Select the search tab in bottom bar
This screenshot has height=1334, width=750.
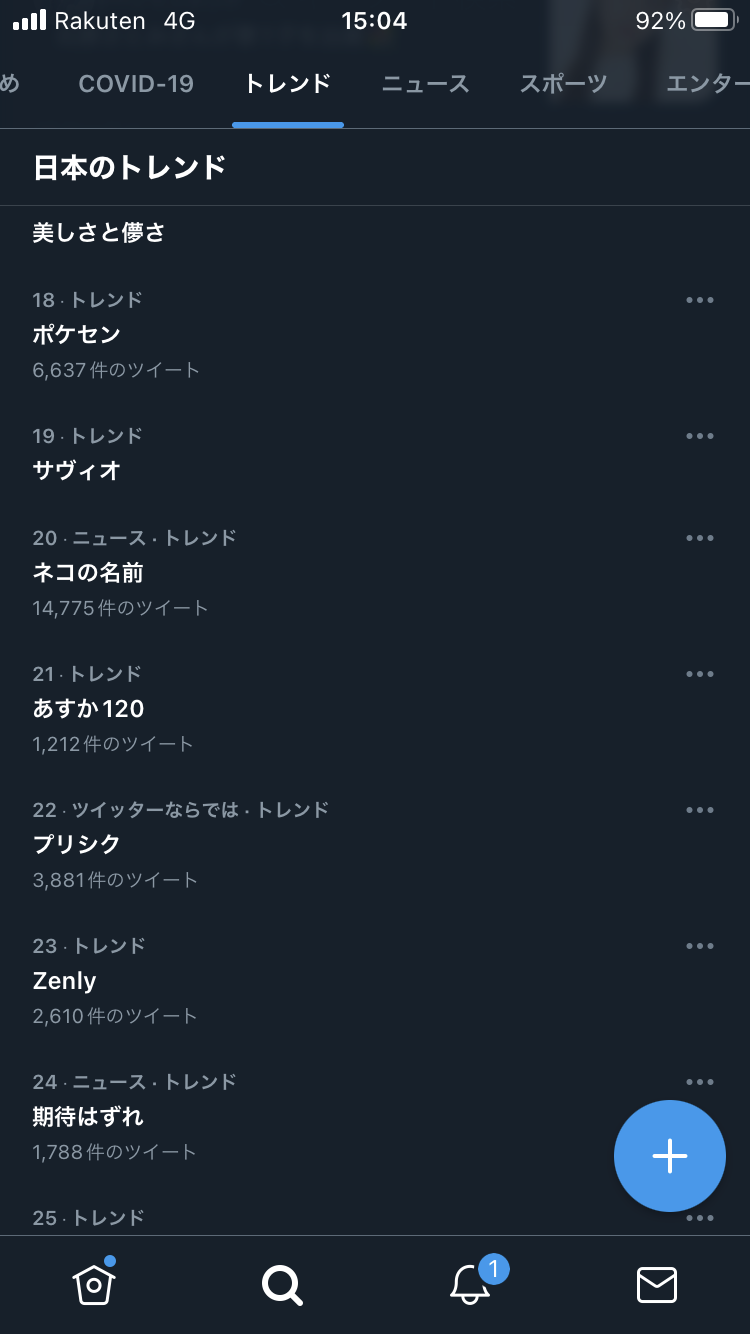282,1285
